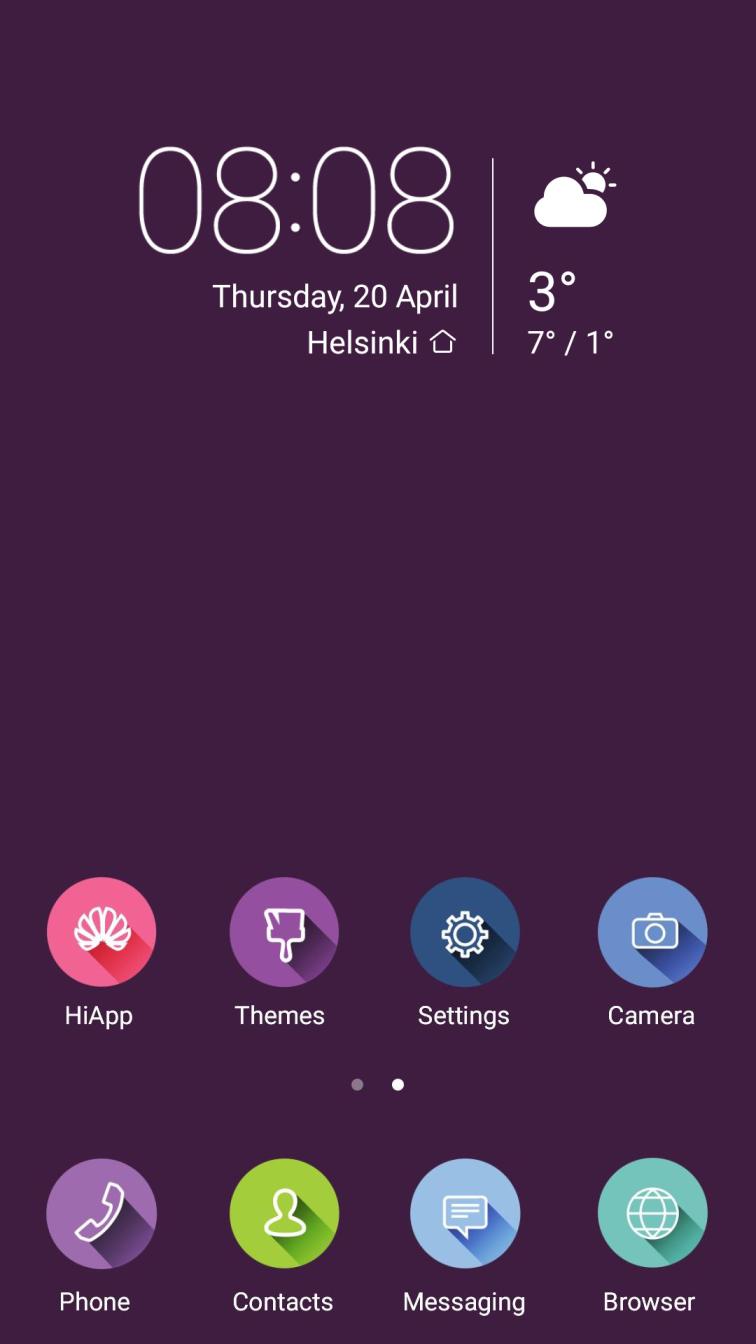
Task: Open Contacts
Action: click(284, 1213)
